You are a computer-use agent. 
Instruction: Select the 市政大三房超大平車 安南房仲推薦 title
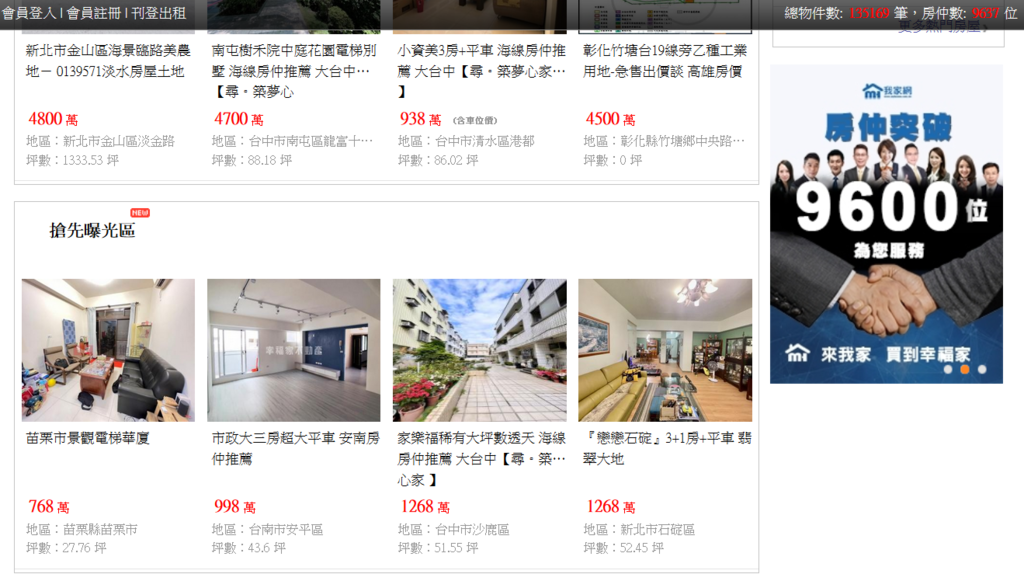coord(295,448)
